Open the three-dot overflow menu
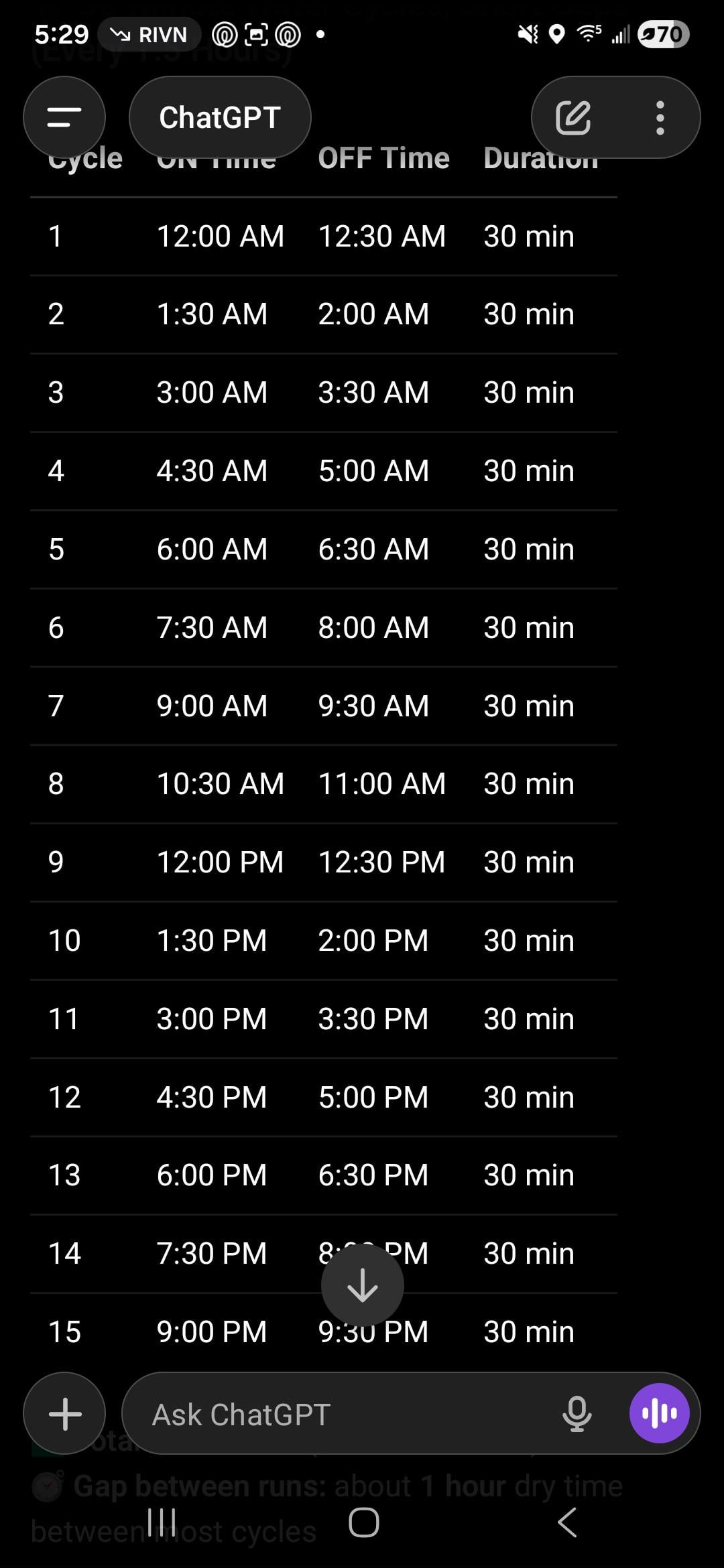The height and width of the screenshot is (1568, 724). coord(660,118)
